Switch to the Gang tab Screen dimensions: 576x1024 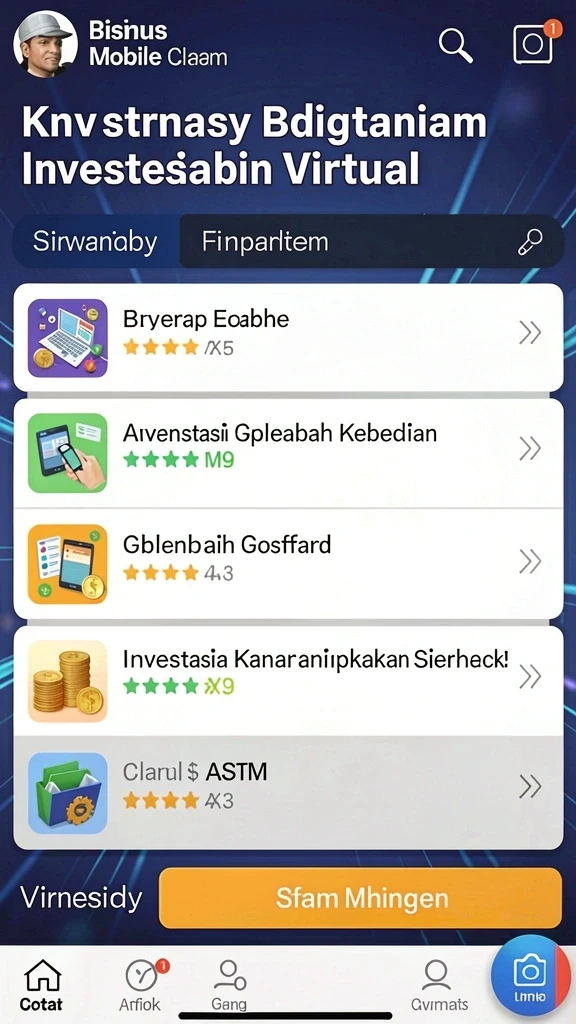(229, 985)
